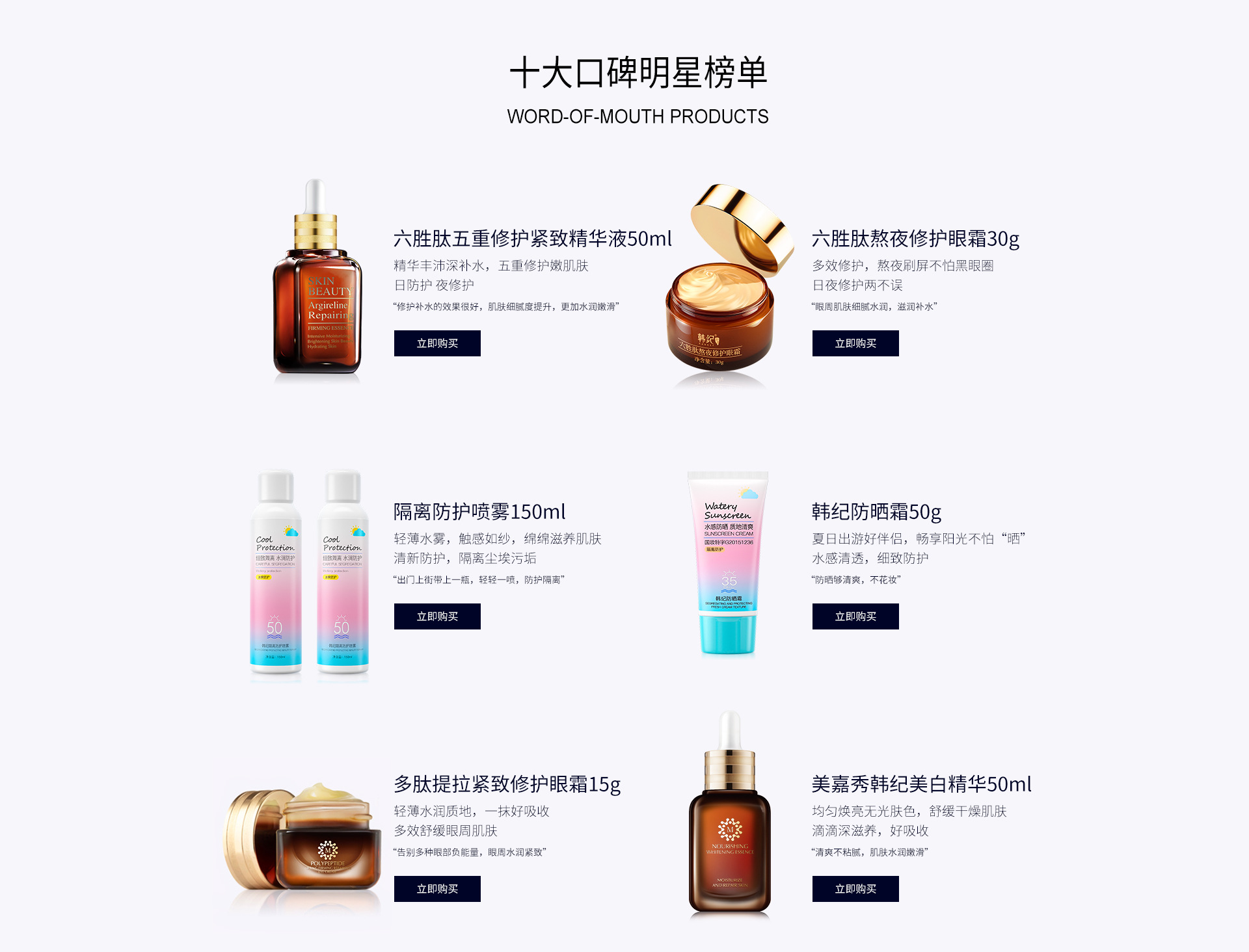Open the Watery Sunscreen tube image

pos(728,562)
